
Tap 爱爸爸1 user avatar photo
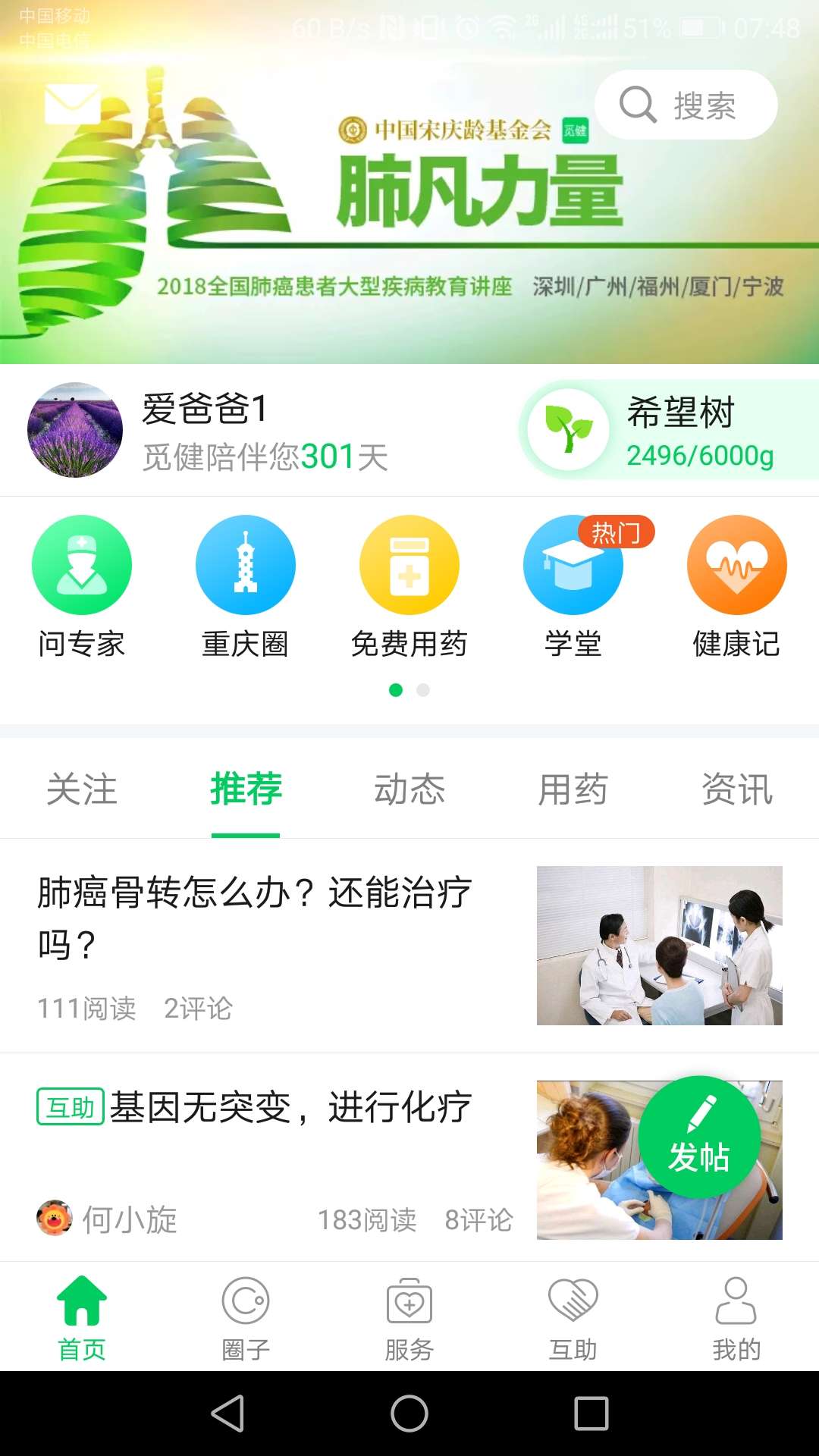74,428
